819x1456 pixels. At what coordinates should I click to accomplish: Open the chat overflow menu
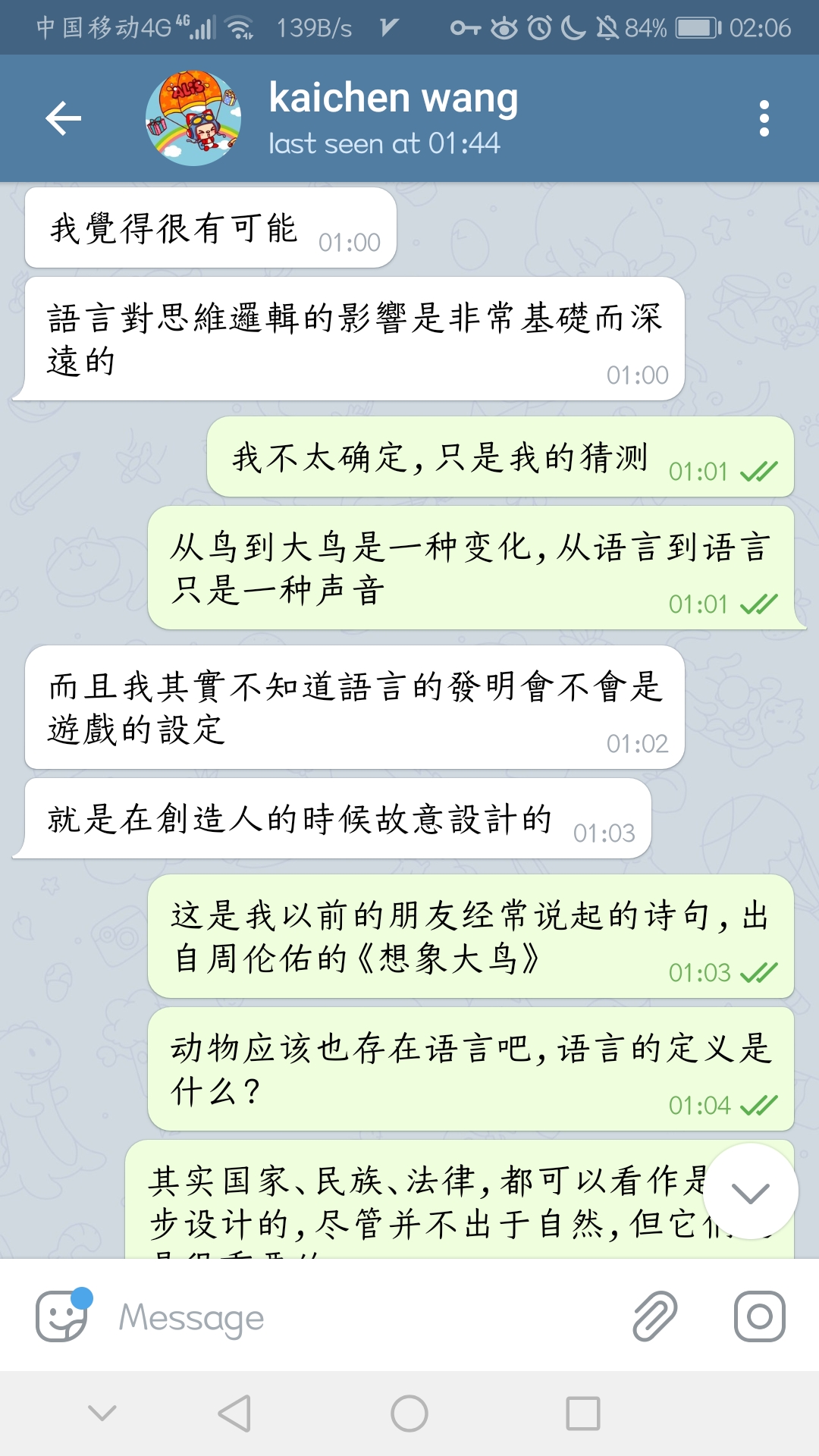764,118
